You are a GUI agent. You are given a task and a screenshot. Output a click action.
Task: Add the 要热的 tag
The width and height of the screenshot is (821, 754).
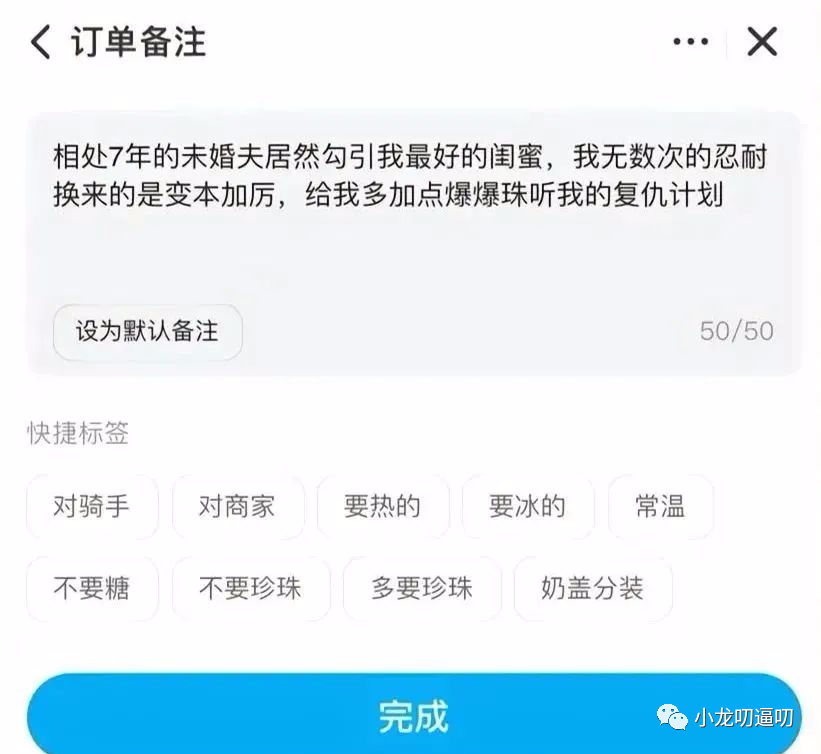pyautogui.click(x=383, y=507)
